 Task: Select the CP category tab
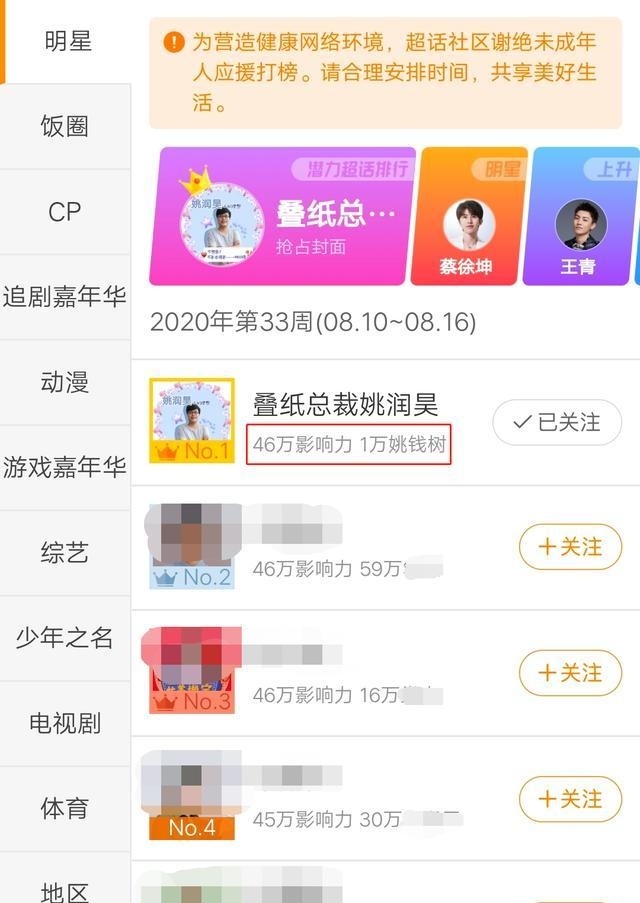pos(65,212)
